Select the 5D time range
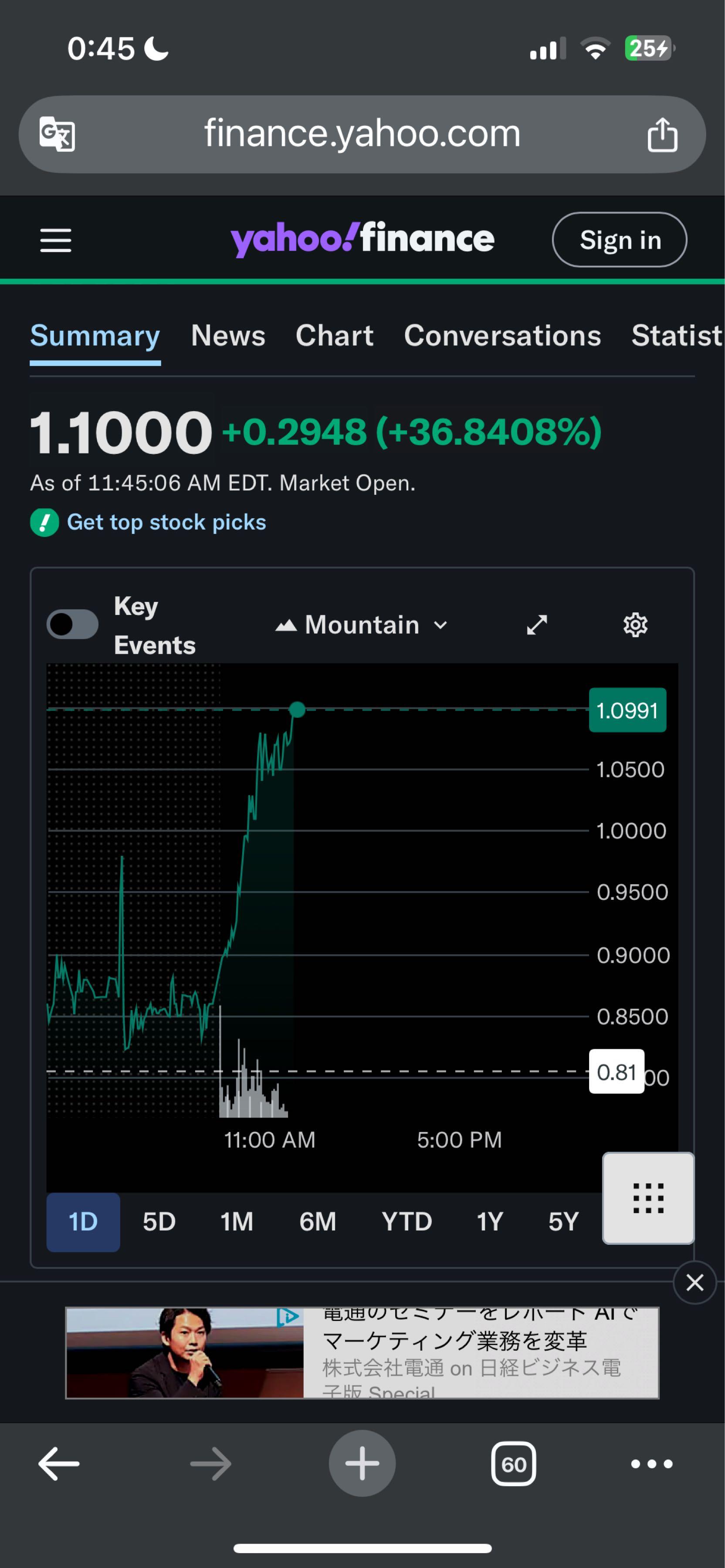 [159, 1222]
